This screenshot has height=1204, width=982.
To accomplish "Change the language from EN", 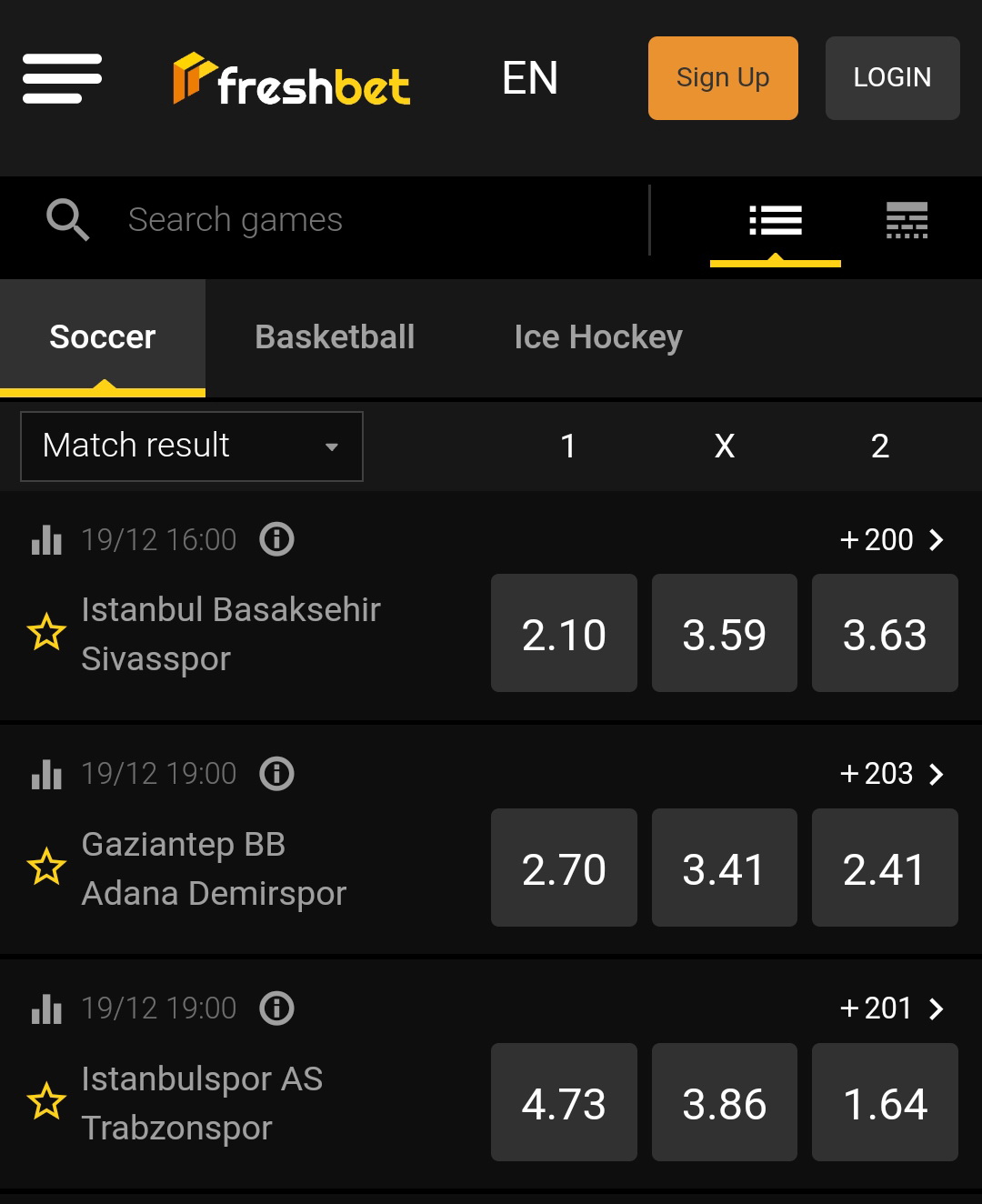I will [530, 78].
